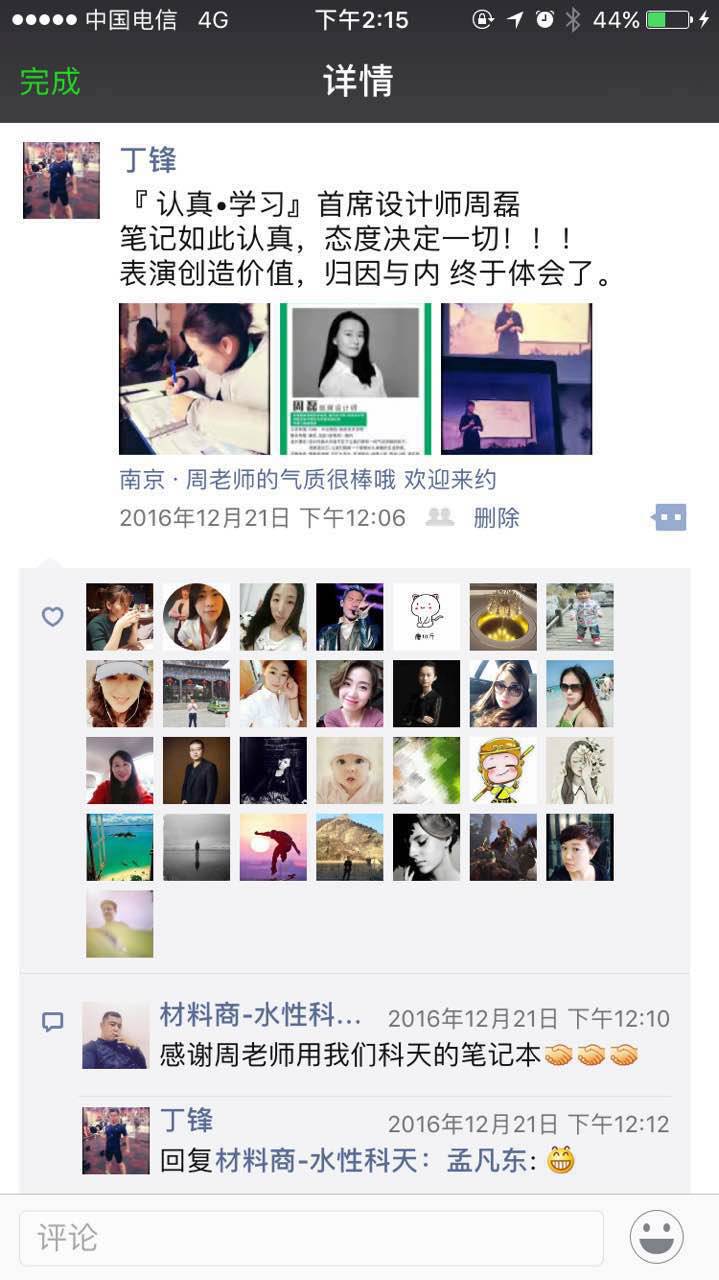Open 丁锋's profile from the post header name
Screen dimensions: 719x1280
coord(148,160)
